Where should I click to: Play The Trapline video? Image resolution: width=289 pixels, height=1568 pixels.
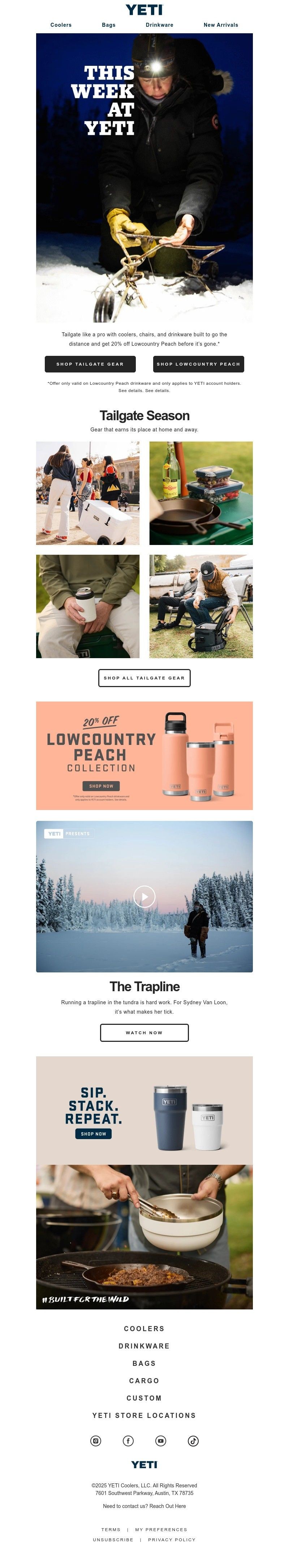pos(144,896)
